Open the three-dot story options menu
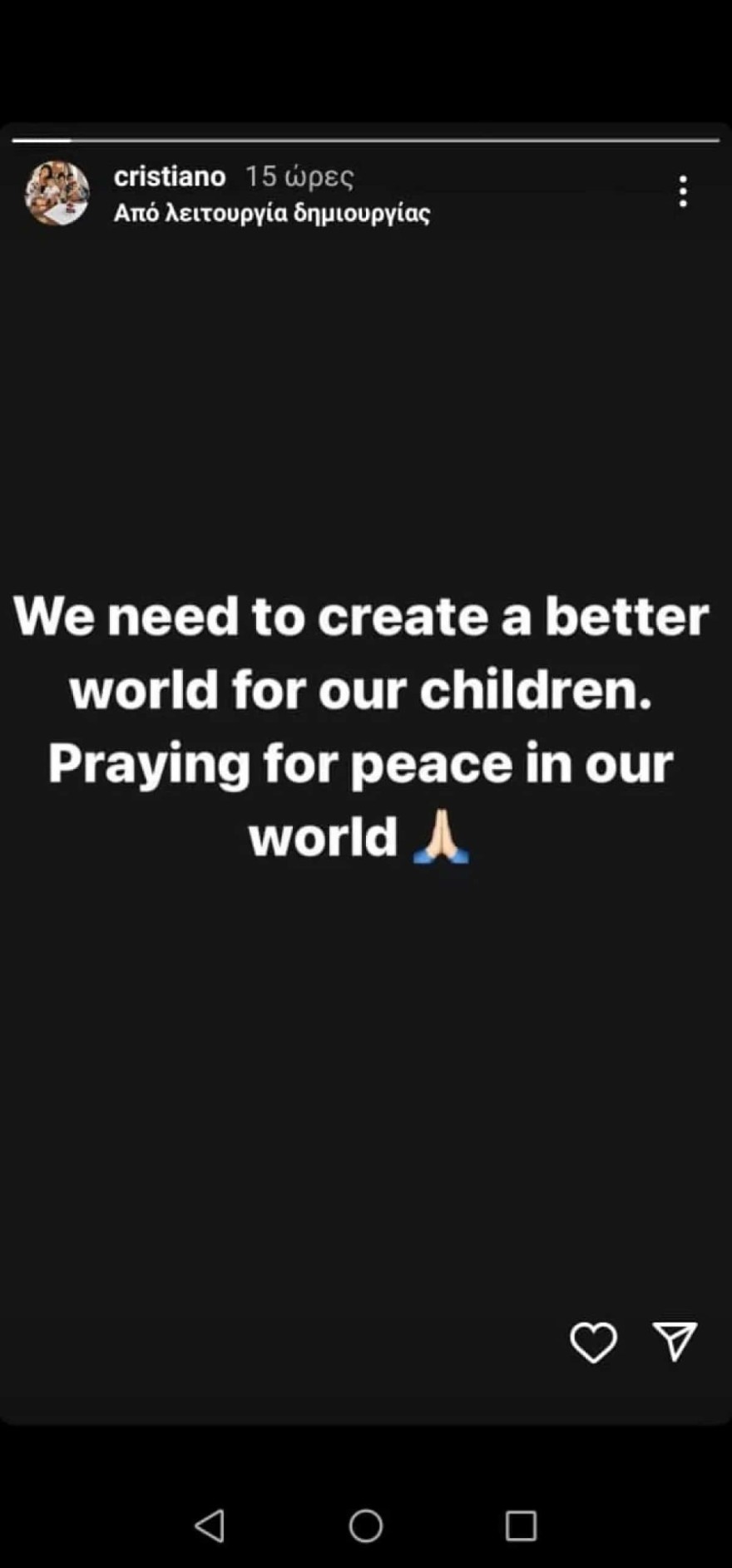The height and width of the screenshot is (1568, 732). (683, 191)
